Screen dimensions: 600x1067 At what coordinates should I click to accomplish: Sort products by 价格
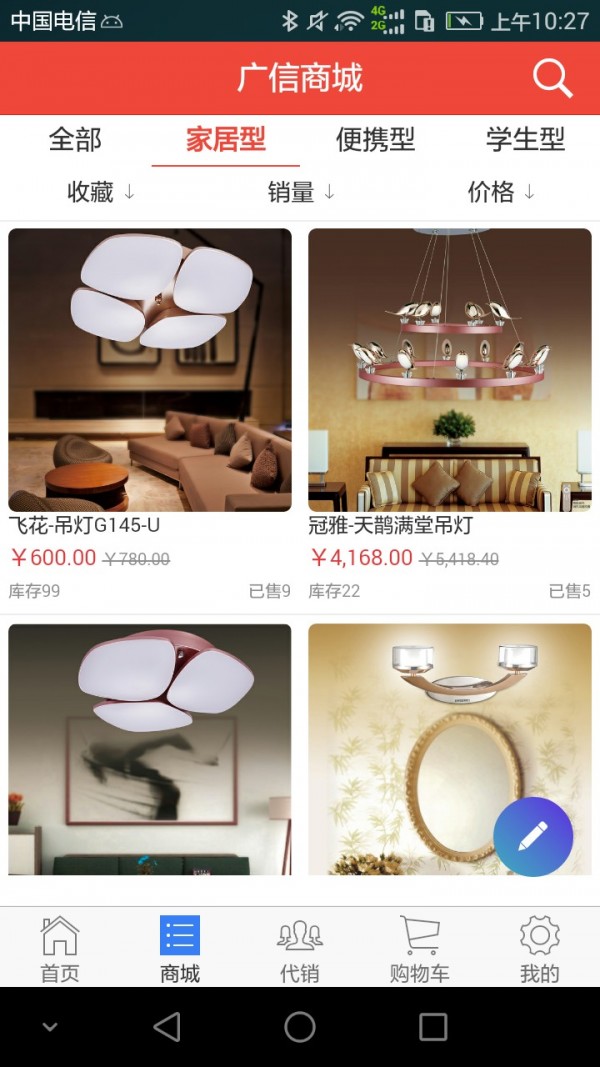tap(501, 192)
